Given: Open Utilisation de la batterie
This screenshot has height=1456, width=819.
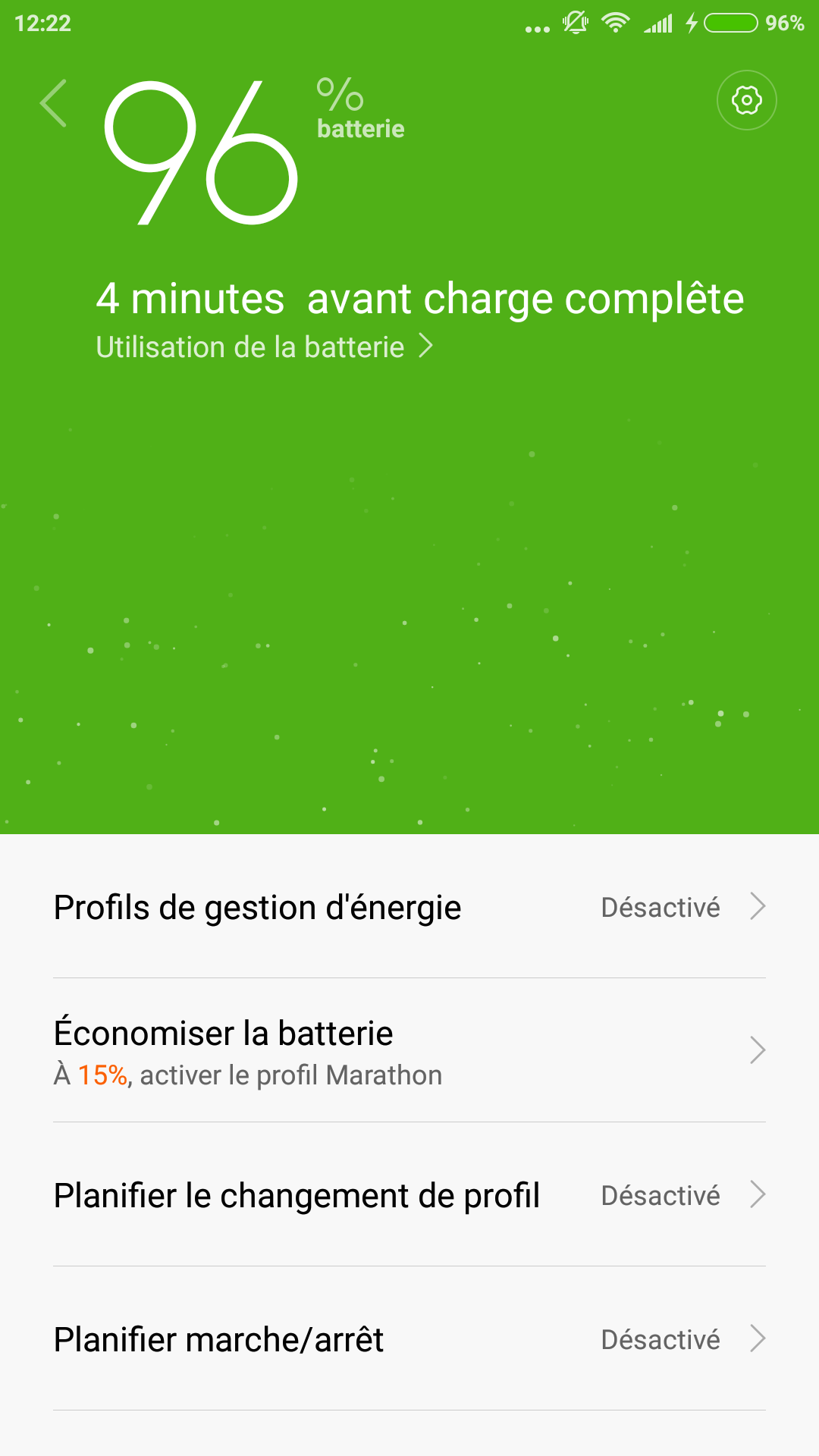Looking at the screenshot, I should [x=264, y=347].
